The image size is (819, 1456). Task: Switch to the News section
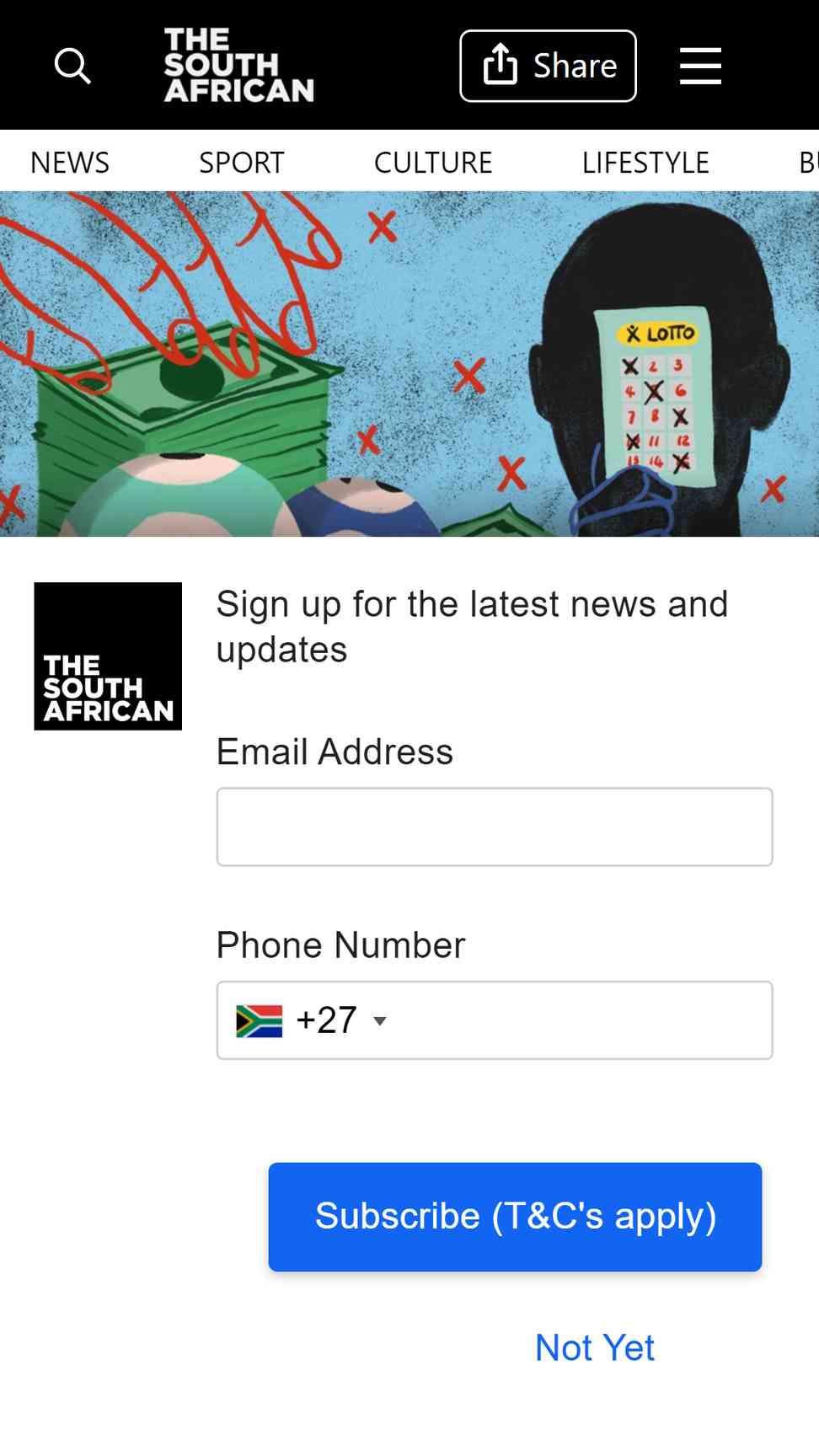[x=70, y=162]
